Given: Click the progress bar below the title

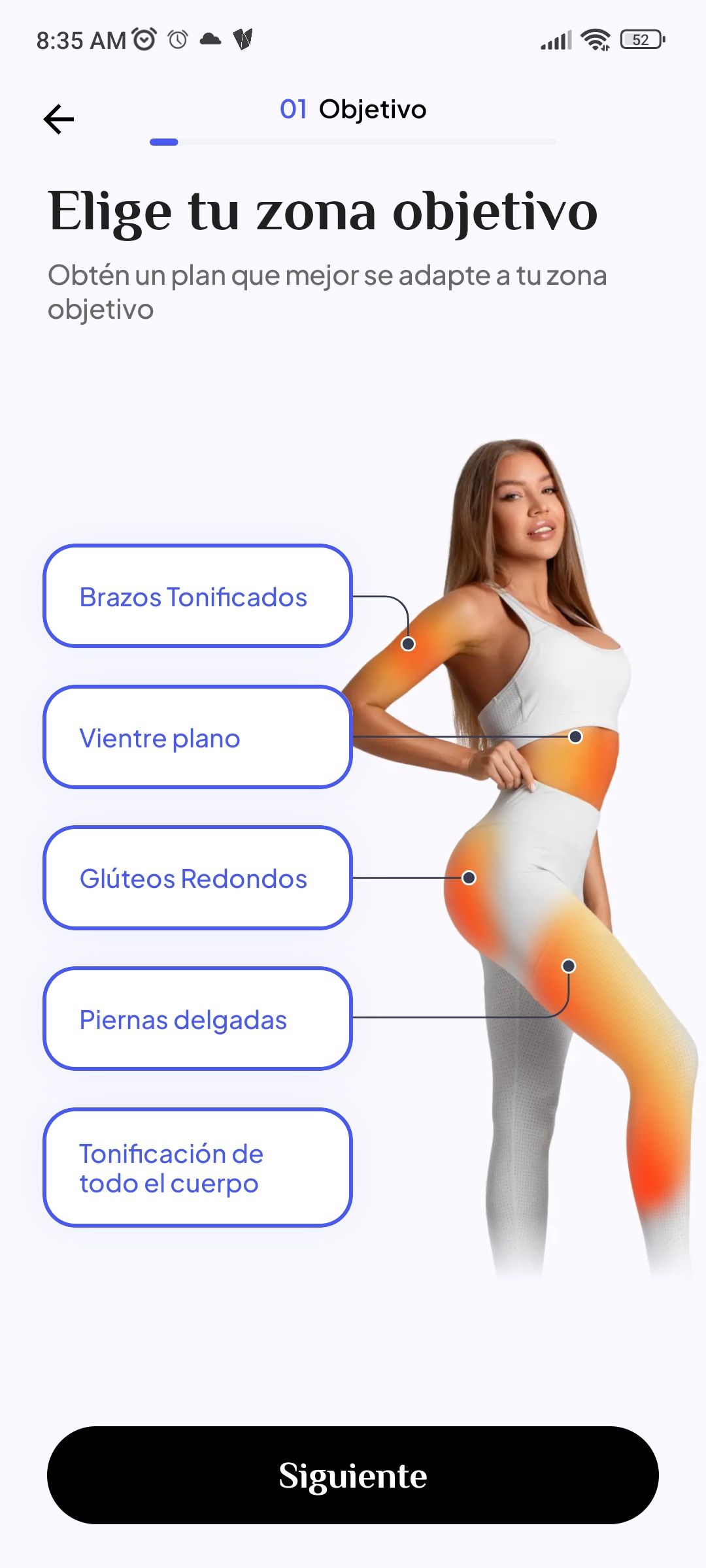Looking at the screenshot, I should [352, 140].
